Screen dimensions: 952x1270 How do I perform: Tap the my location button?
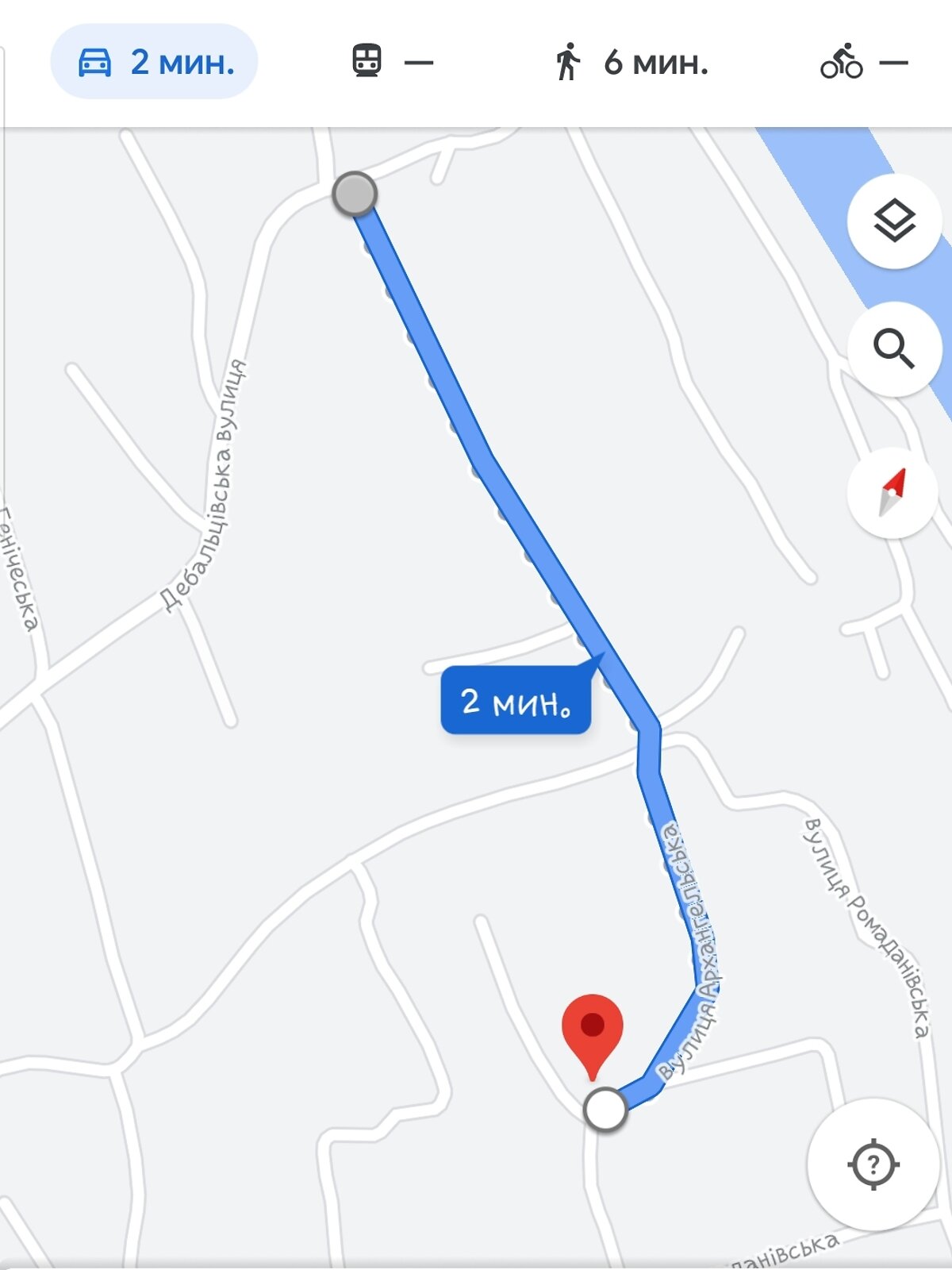(x=873, y=1164)
